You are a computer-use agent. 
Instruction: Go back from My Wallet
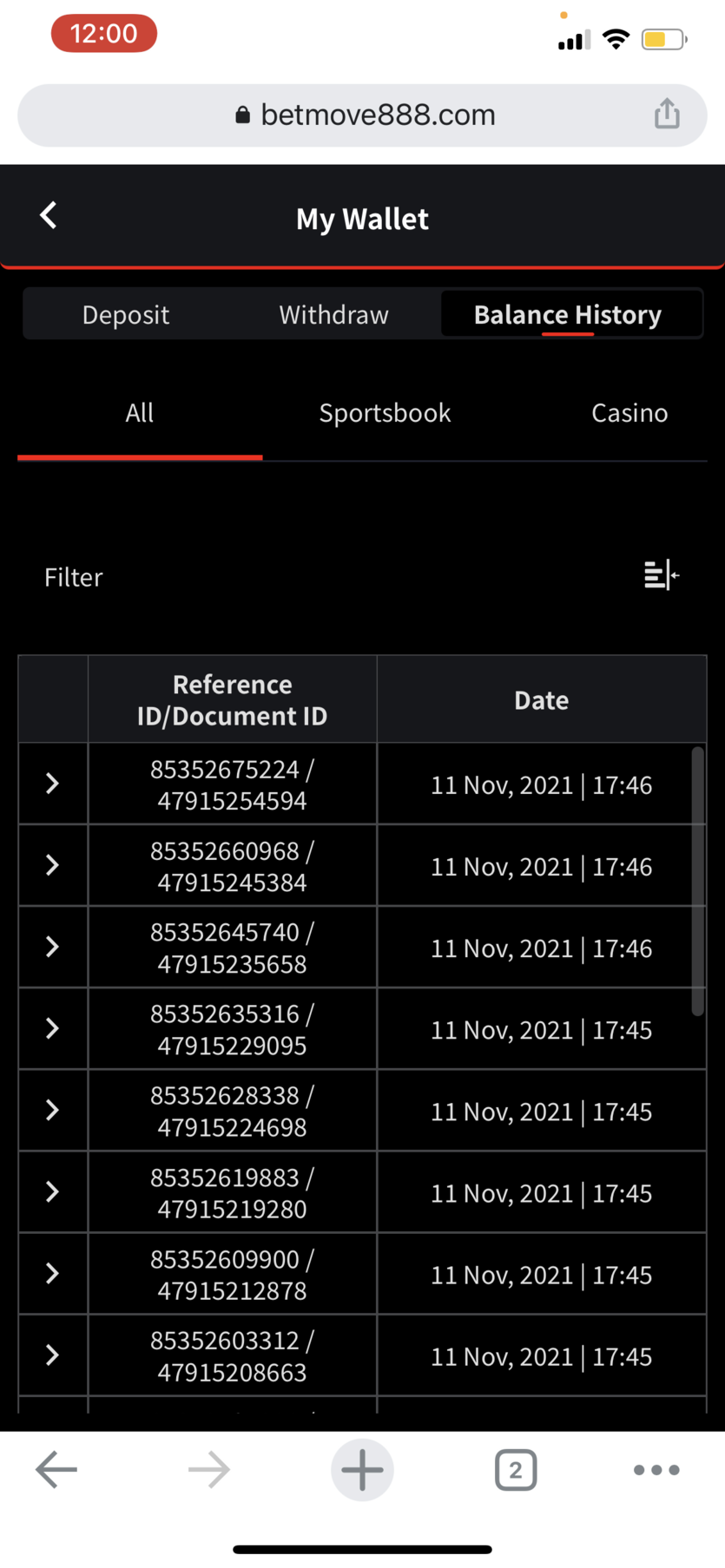click(49, 215)
